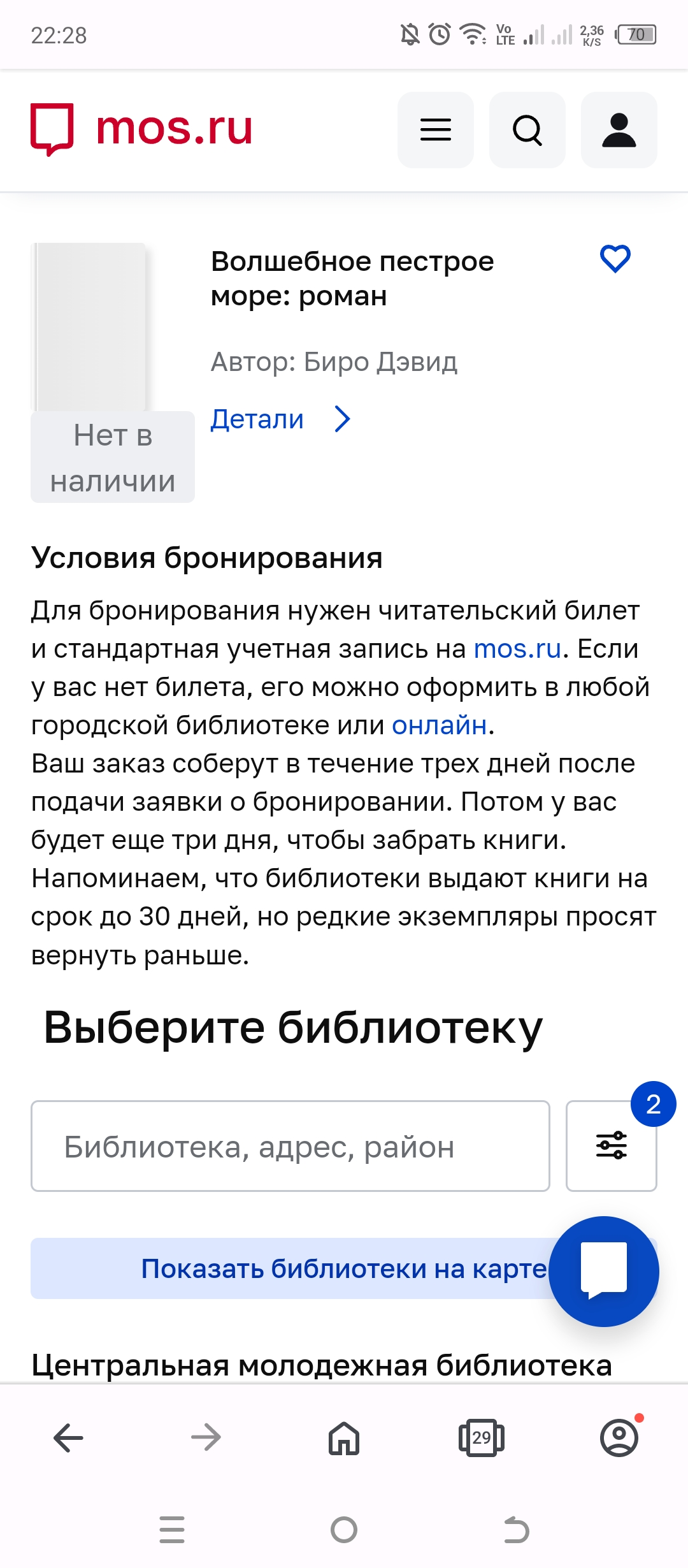Focus the Библиотека, адрес, район search field

[290, 1146]
